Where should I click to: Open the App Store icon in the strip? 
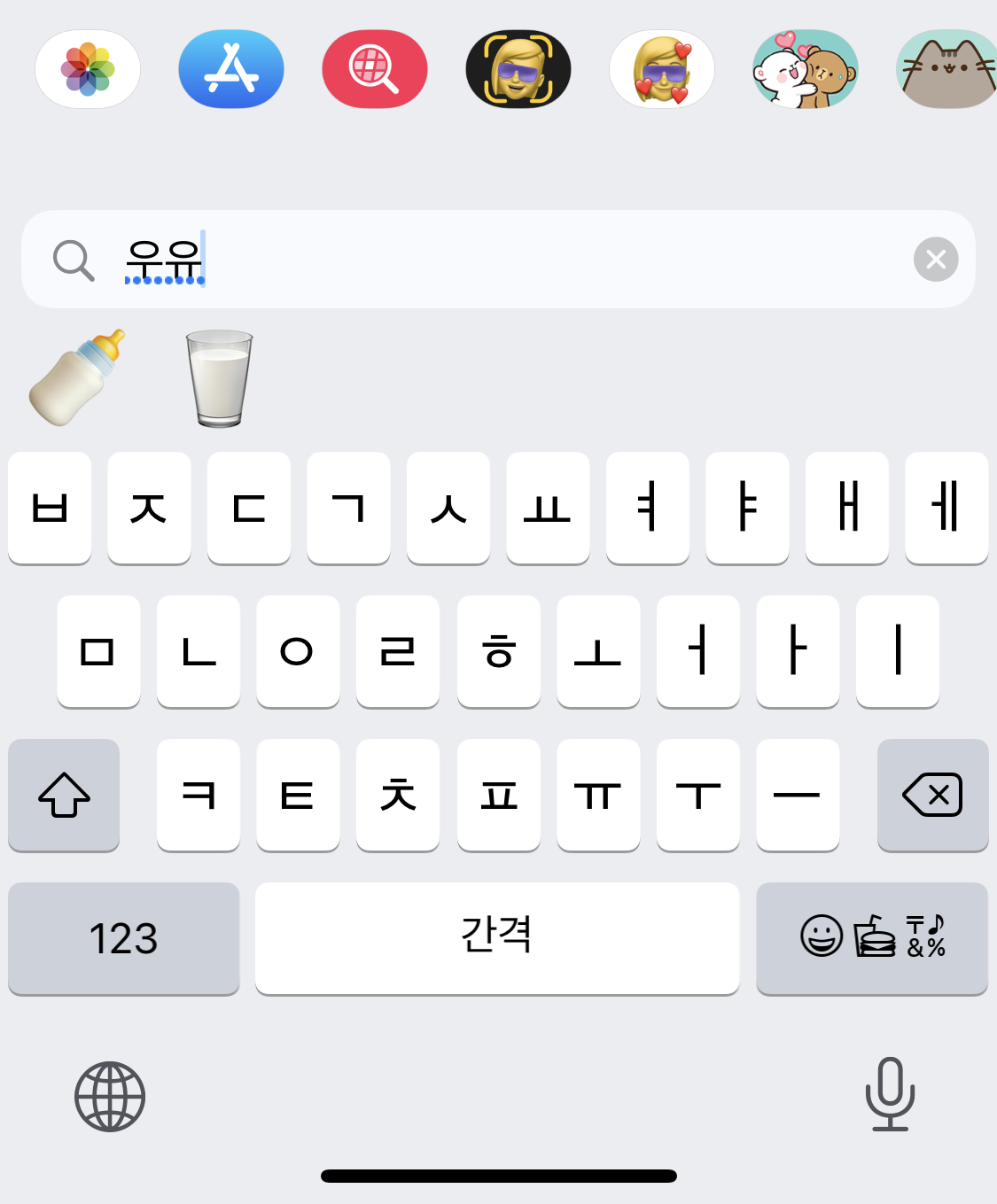[x=231, y=69]
